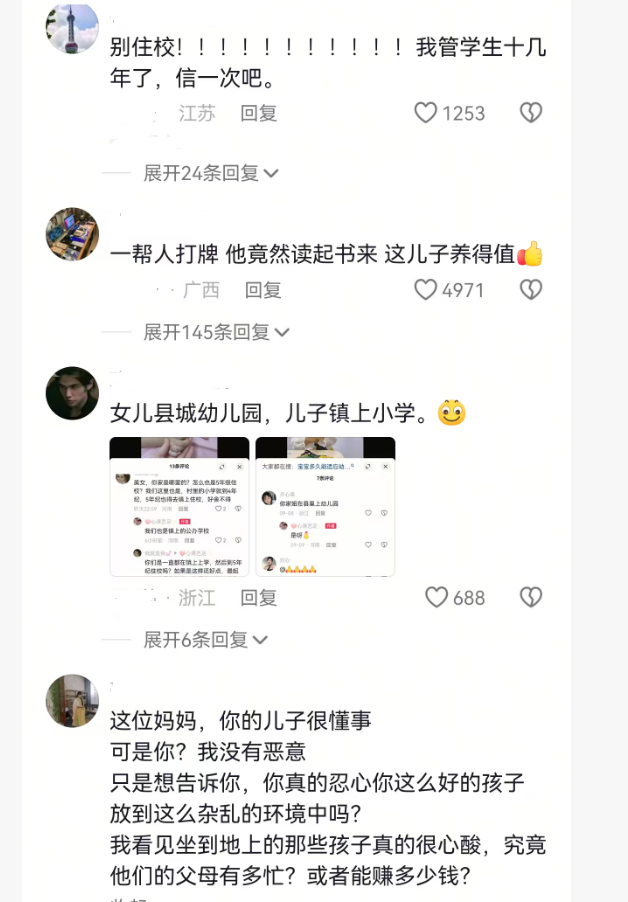Reply to the 广西 comment
Image resolution: width=628 pixels, height=902 pixels.
[x=263, y=290]
